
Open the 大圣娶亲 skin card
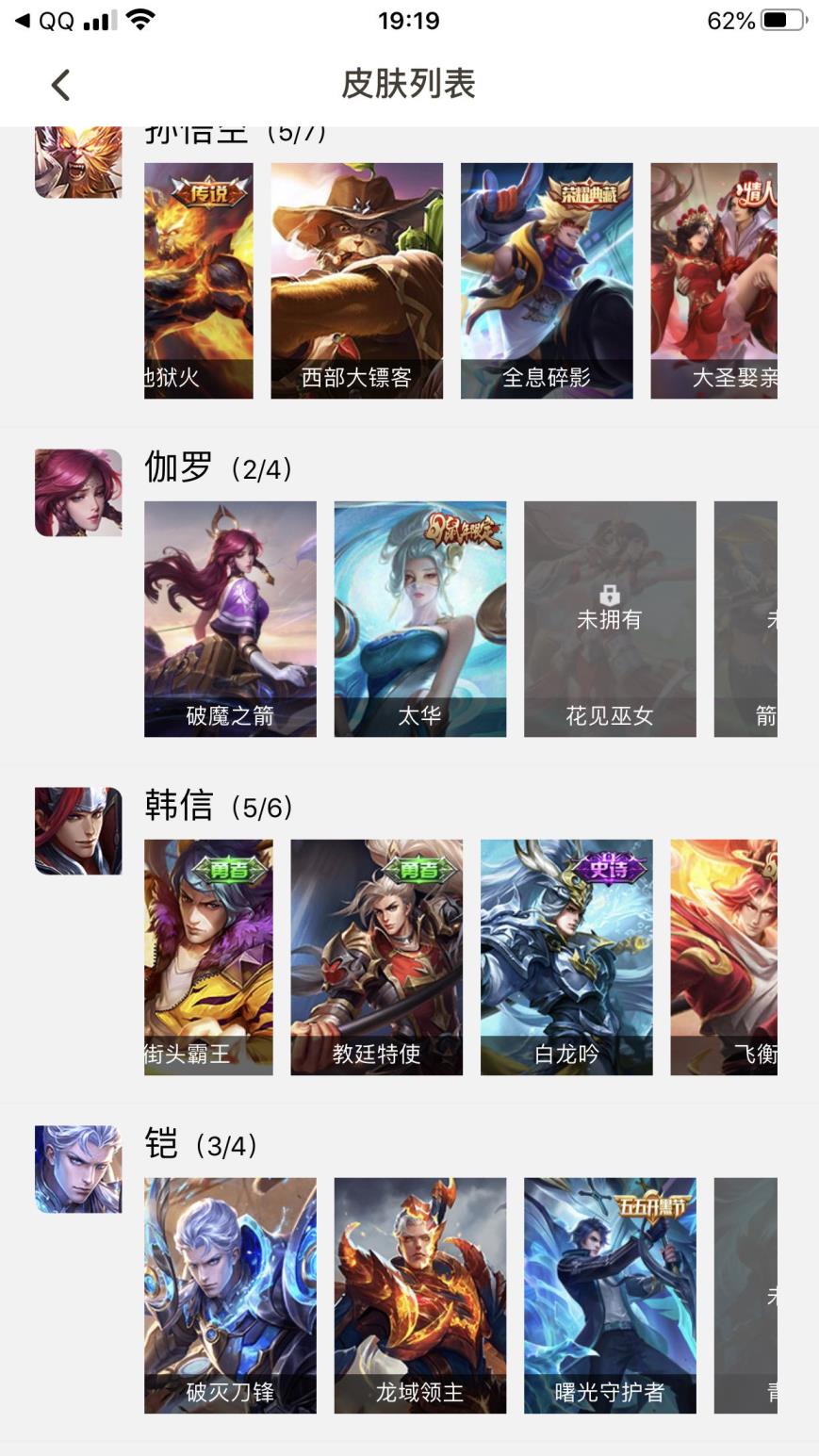click(713, 281)
